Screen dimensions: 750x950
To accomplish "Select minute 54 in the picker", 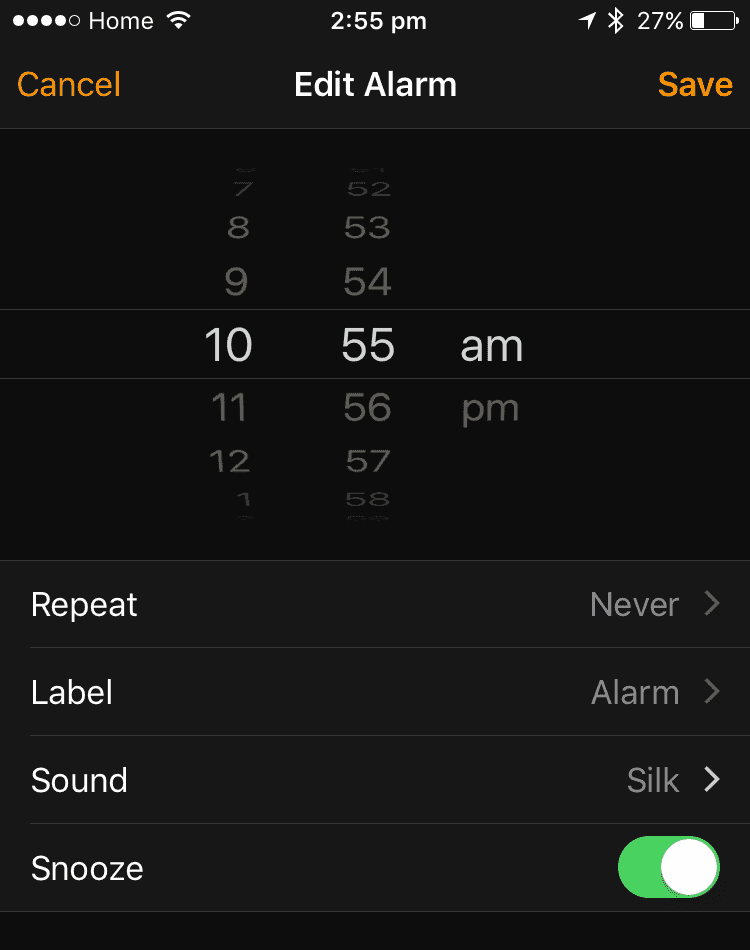I will [x=367, y=282].
